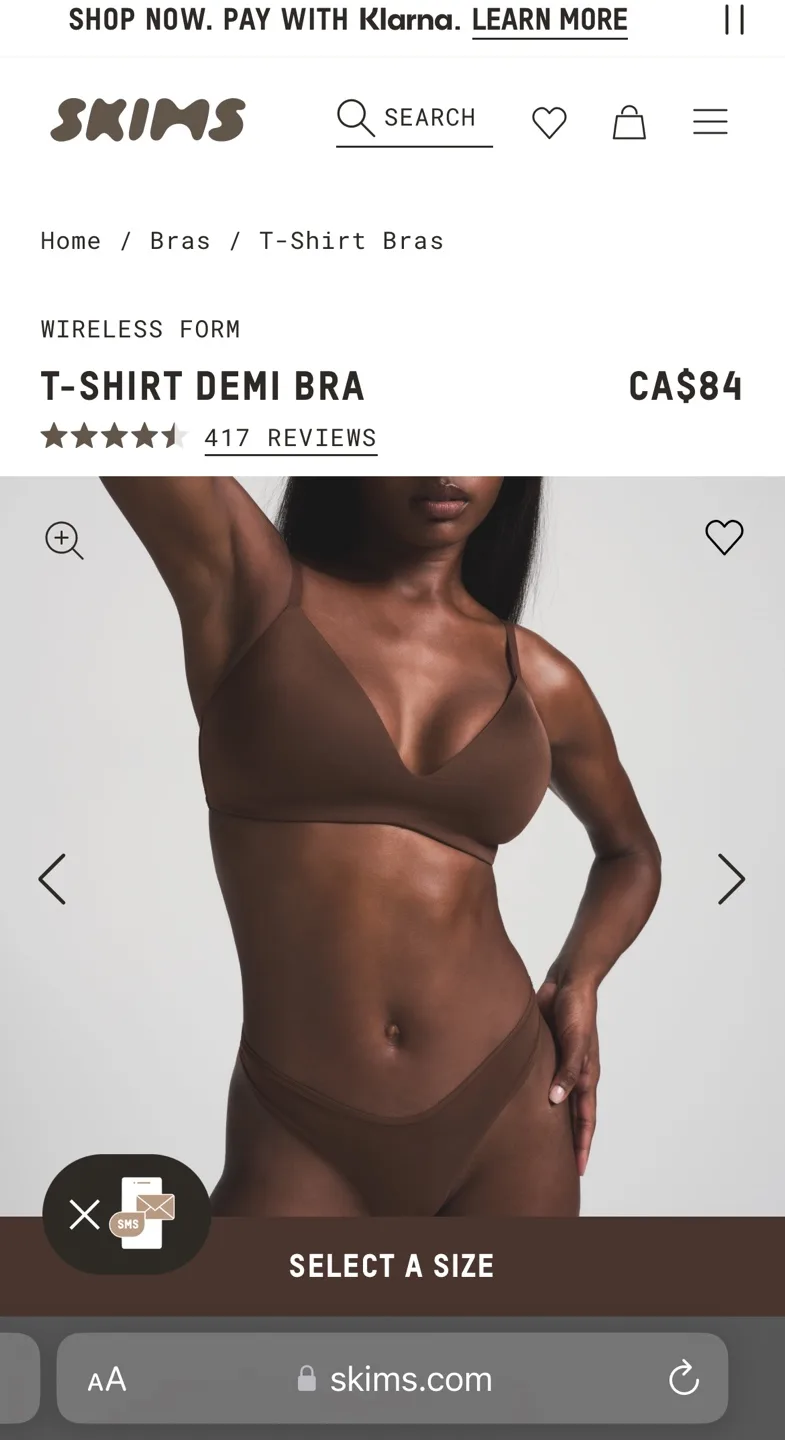Zoom the product photo with the magnifier
Viewport: 785px width, 1440px height.
[x=64, y=541]
